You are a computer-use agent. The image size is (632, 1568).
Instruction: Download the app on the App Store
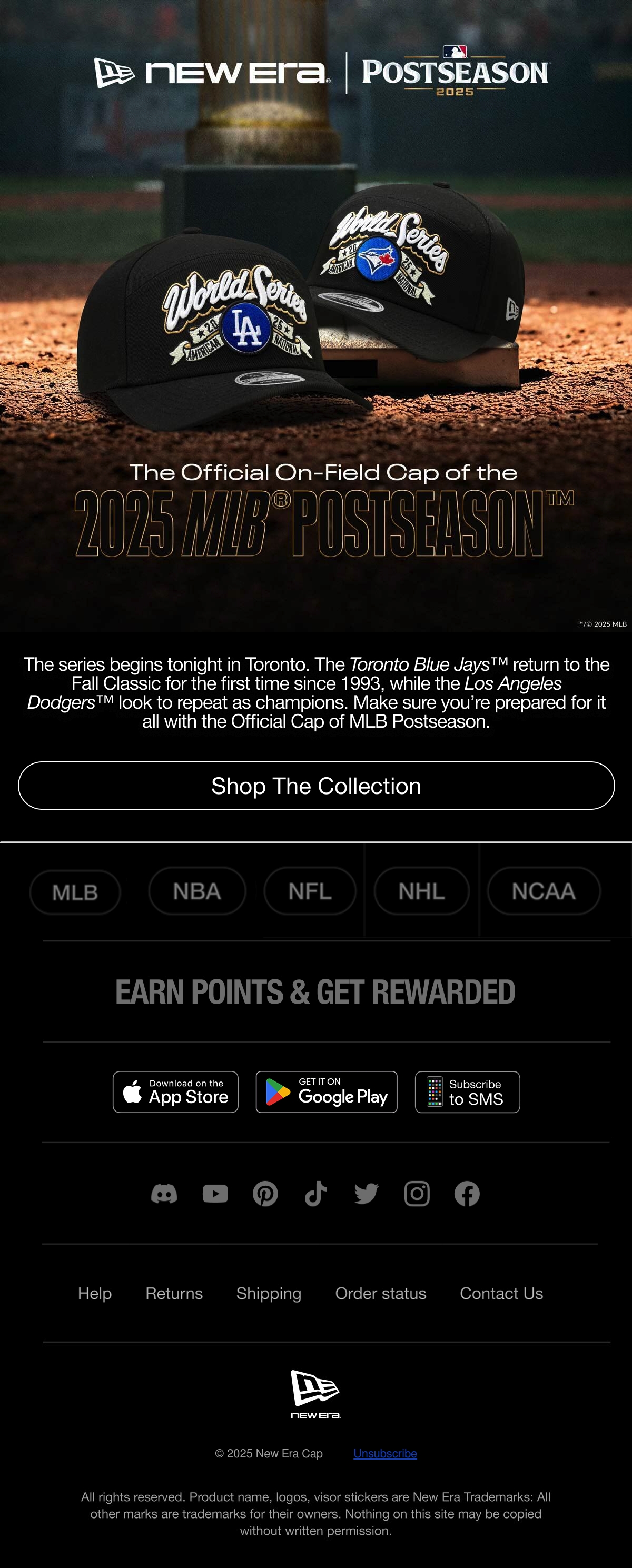coord(175,1092)
